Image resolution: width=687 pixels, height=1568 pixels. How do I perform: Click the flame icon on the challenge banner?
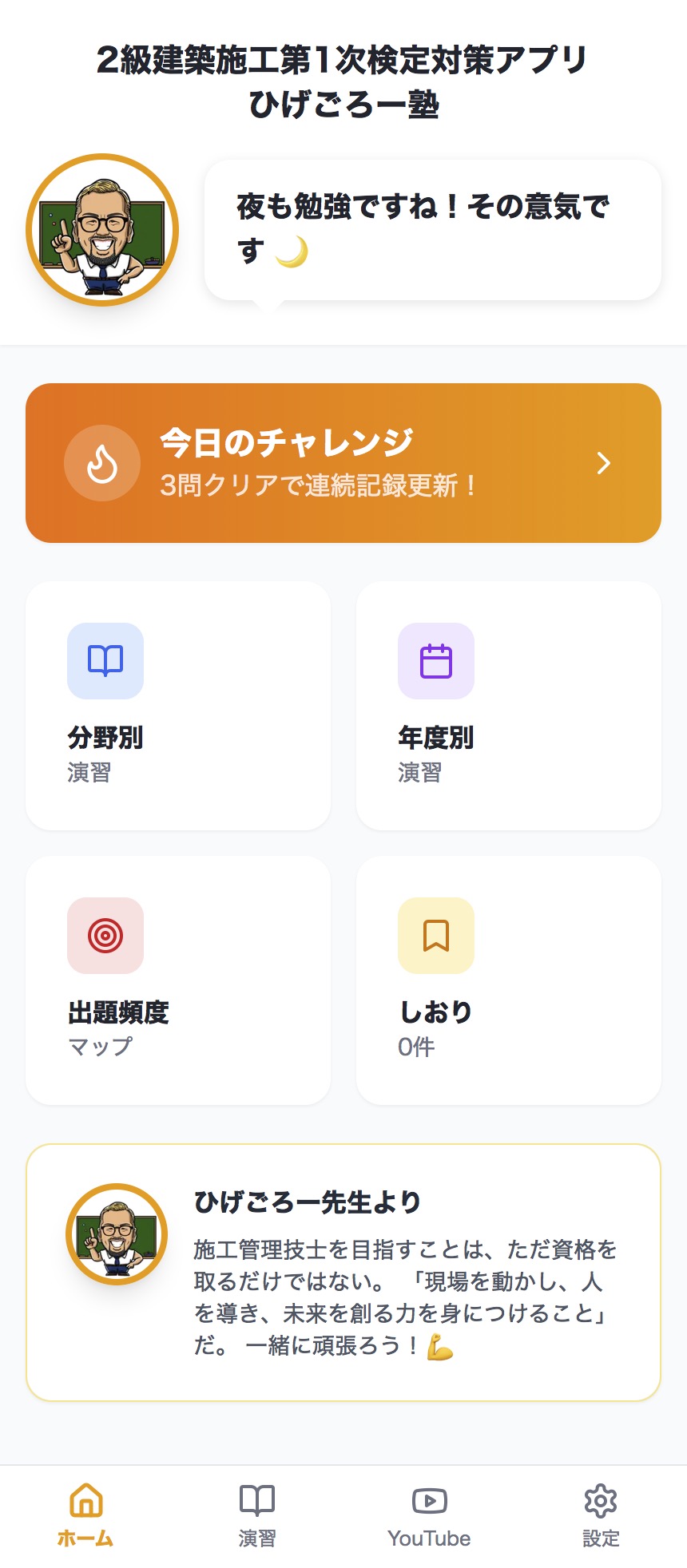102,463
